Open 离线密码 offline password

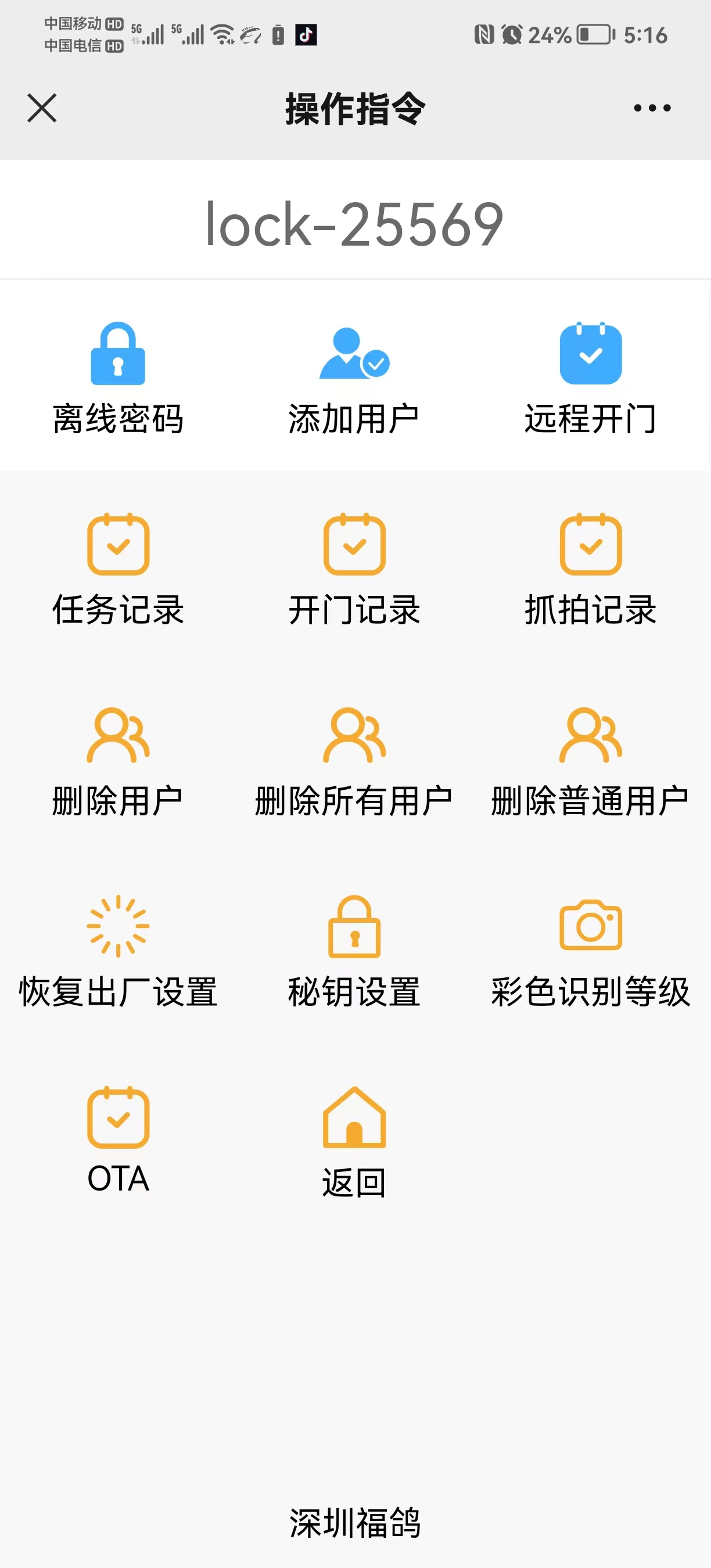pyautogui.click(x=118, y=379)
